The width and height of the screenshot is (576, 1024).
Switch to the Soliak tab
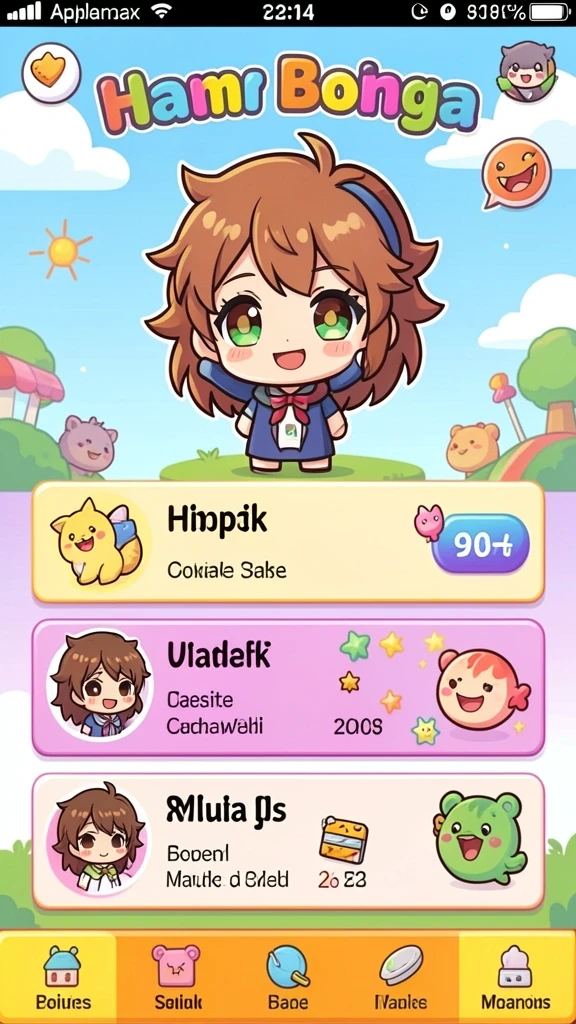[177, 977]
